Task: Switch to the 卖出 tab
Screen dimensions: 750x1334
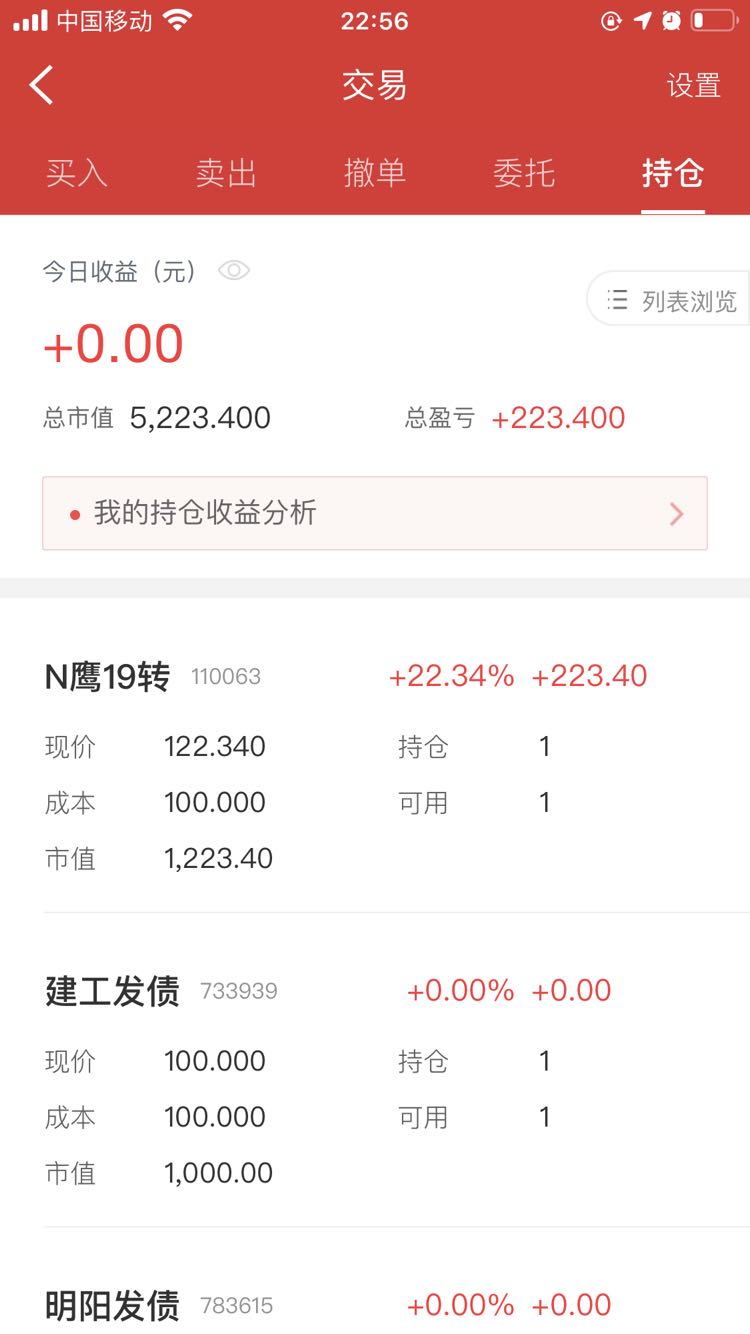Action: click(x=226, y=173)
